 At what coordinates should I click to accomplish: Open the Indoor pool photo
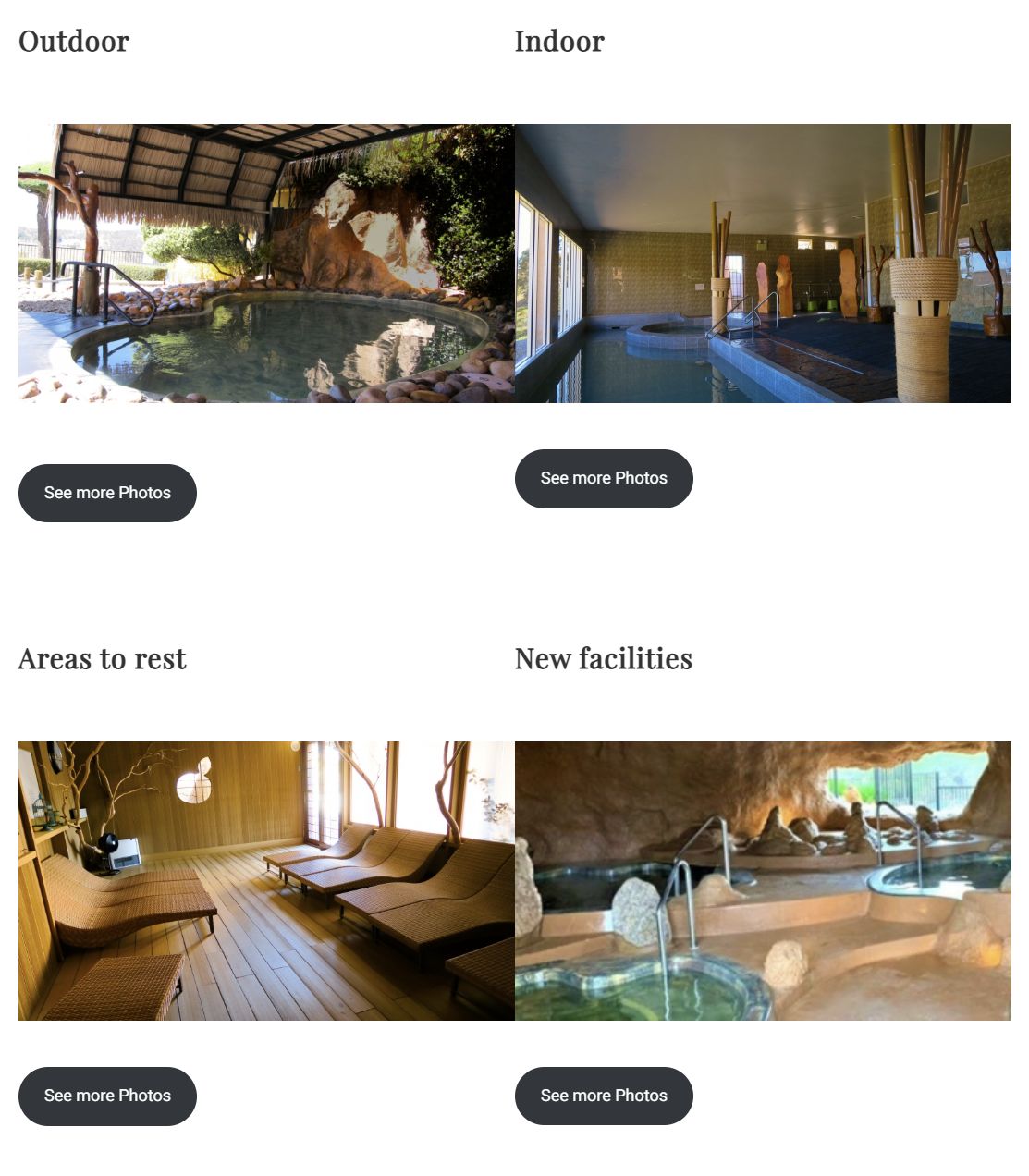coord(763,263)
